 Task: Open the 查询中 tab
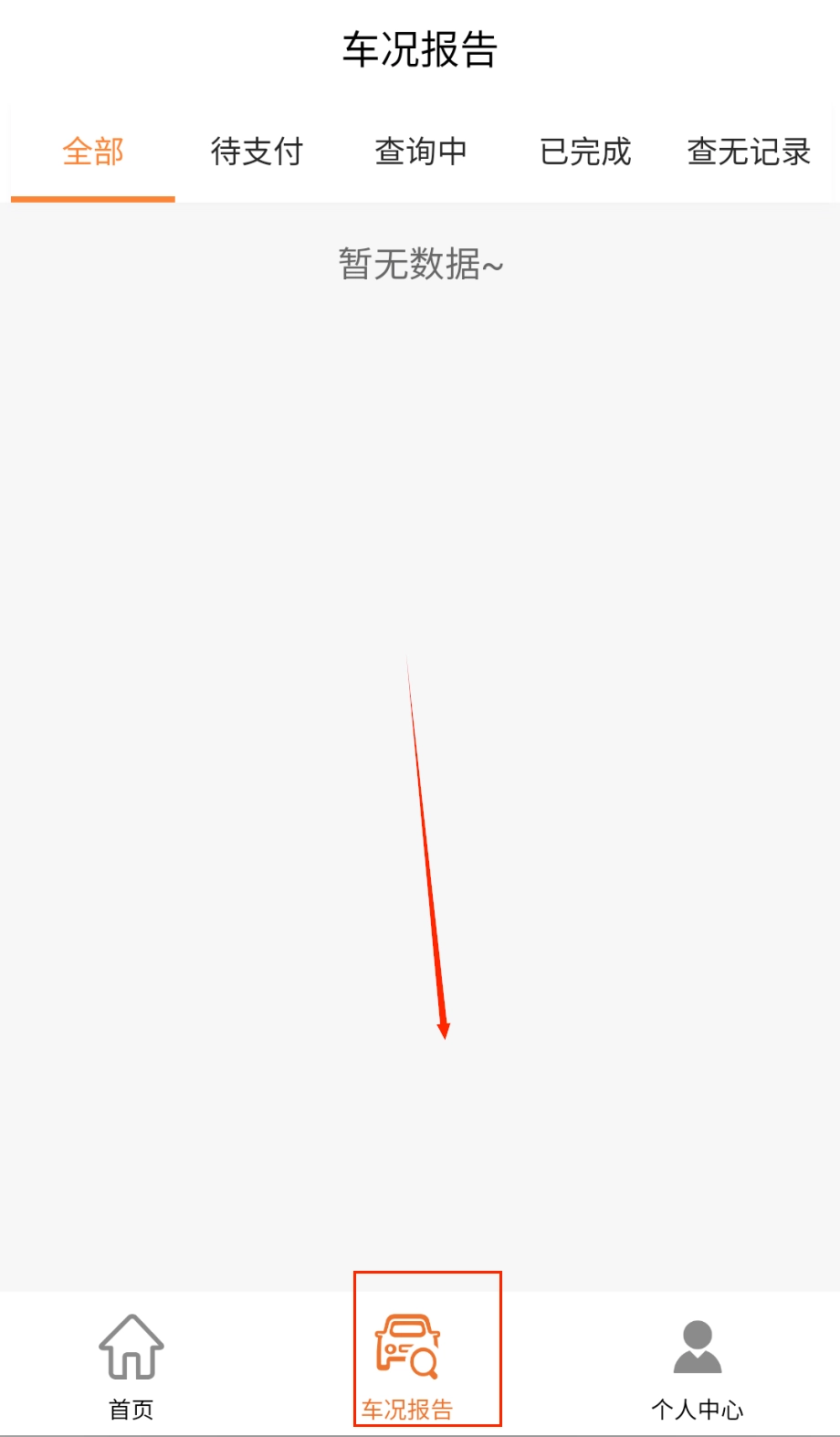[x=421, y=152]
